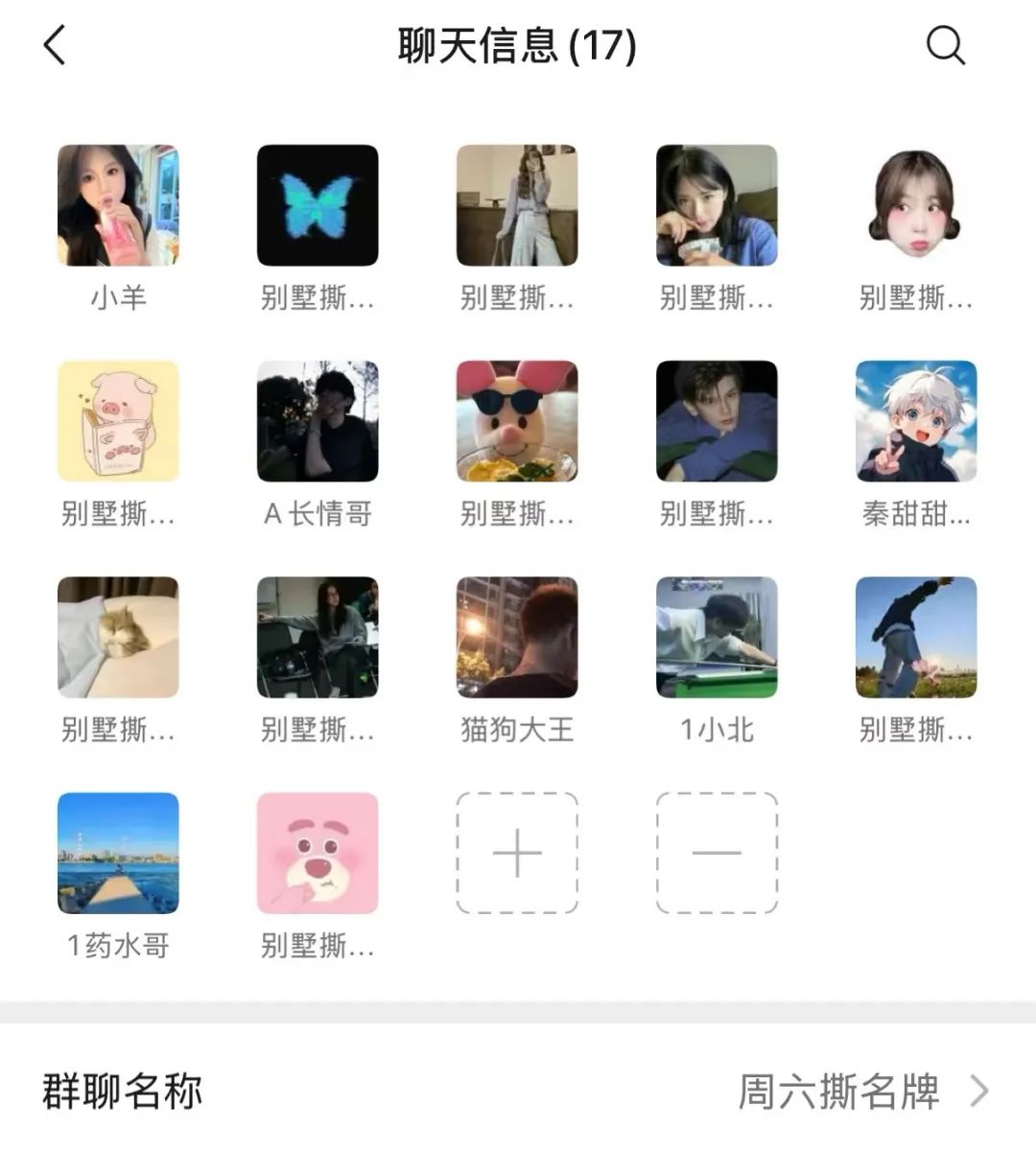
Task: Remove members with minus tile
Action: (717, 853)
